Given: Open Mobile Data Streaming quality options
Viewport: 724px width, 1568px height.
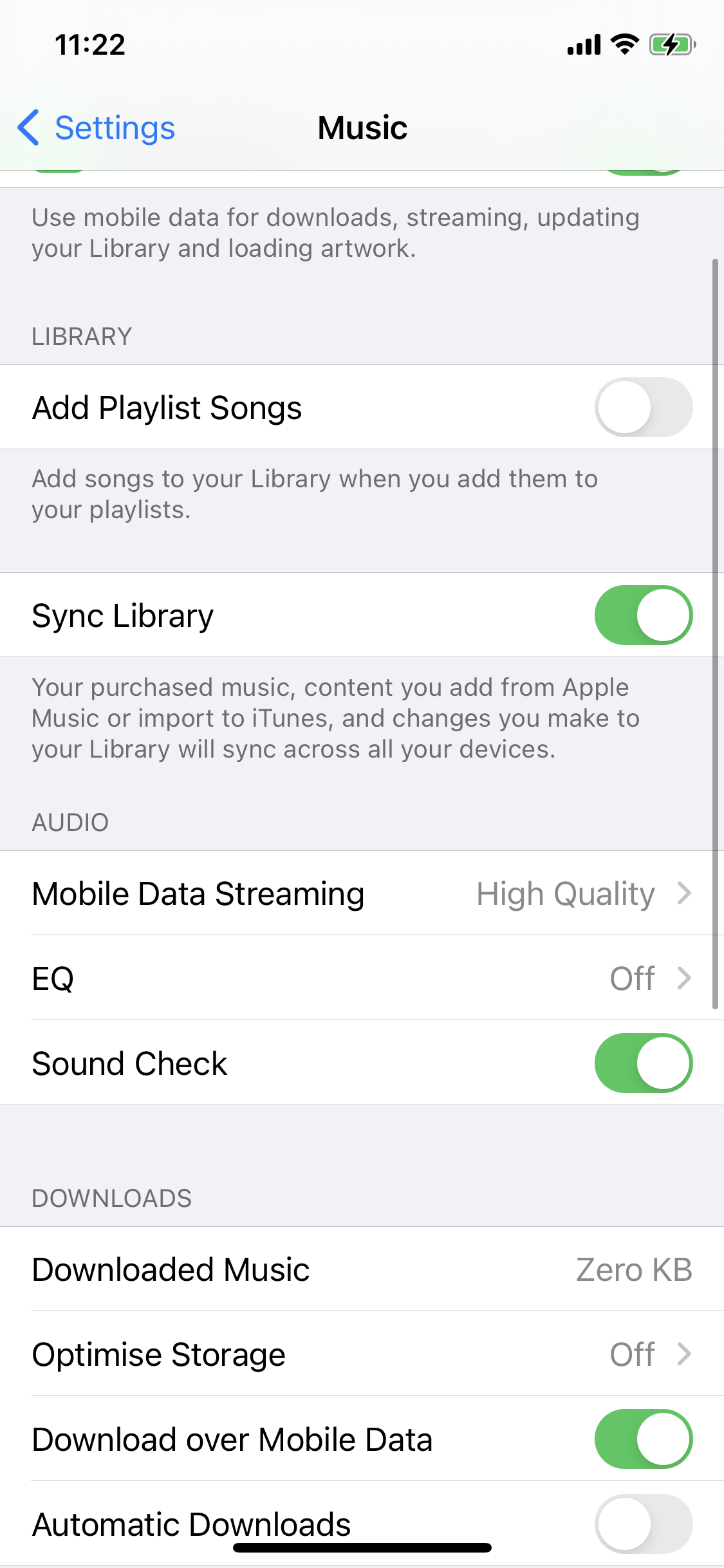Looking at the screenshot, I should coord(362,893).
